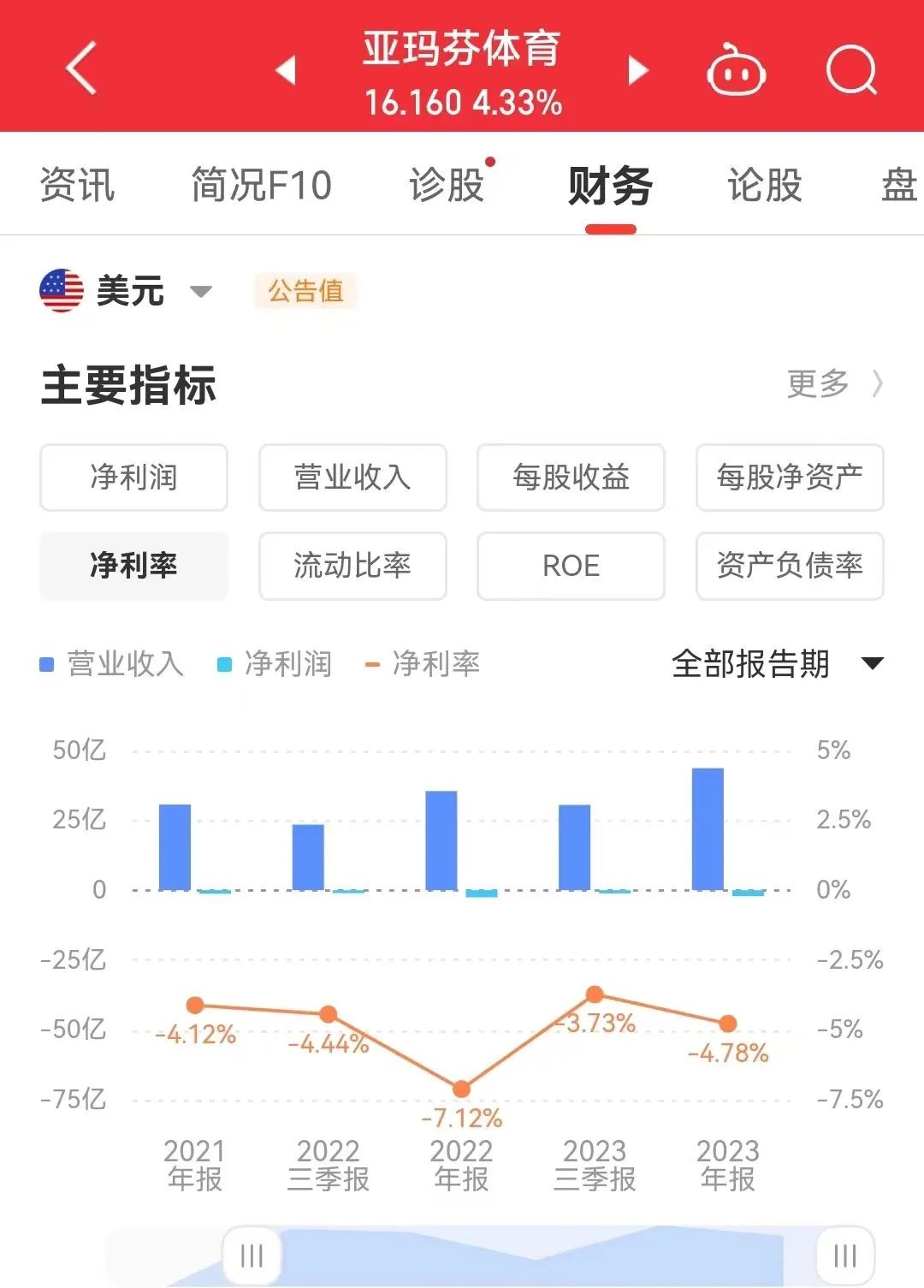924x1288 pixels.
Task: Select the 净利润 indicator chip
Action: click(133, 478)
